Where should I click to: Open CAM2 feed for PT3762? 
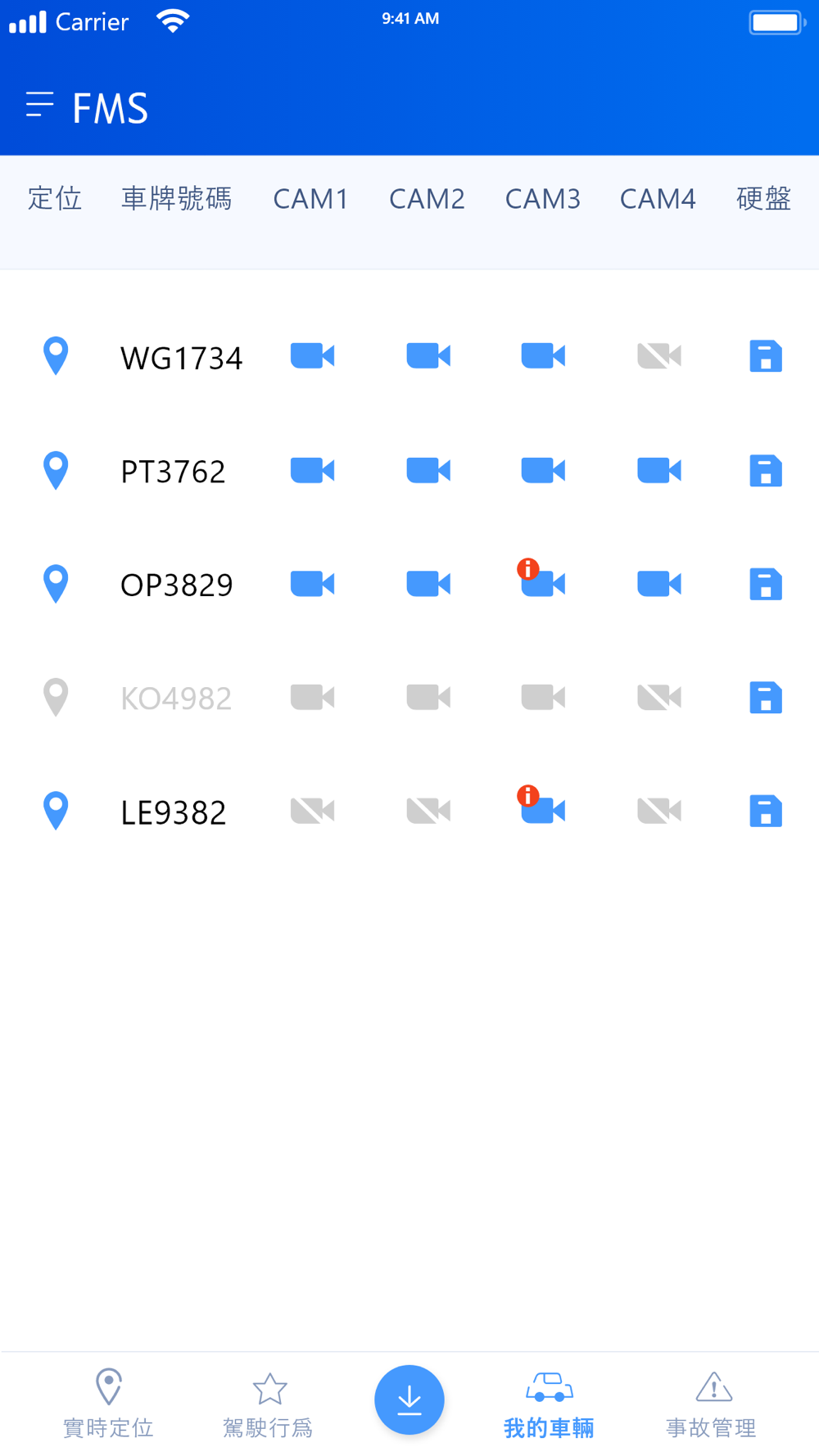pos(428,471)
